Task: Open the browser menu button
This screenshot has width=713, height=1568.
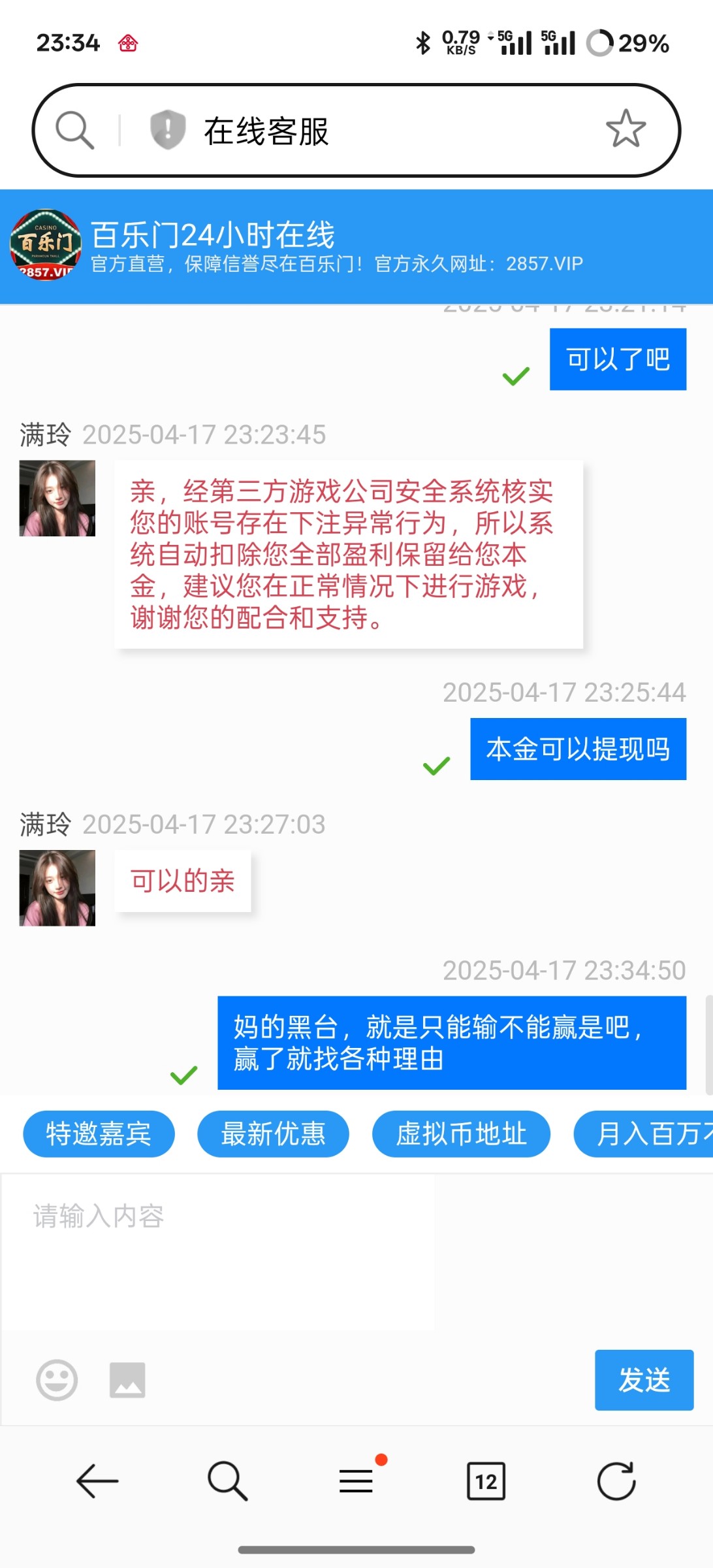Action: pyautogui.click(x=356, y=1480)
